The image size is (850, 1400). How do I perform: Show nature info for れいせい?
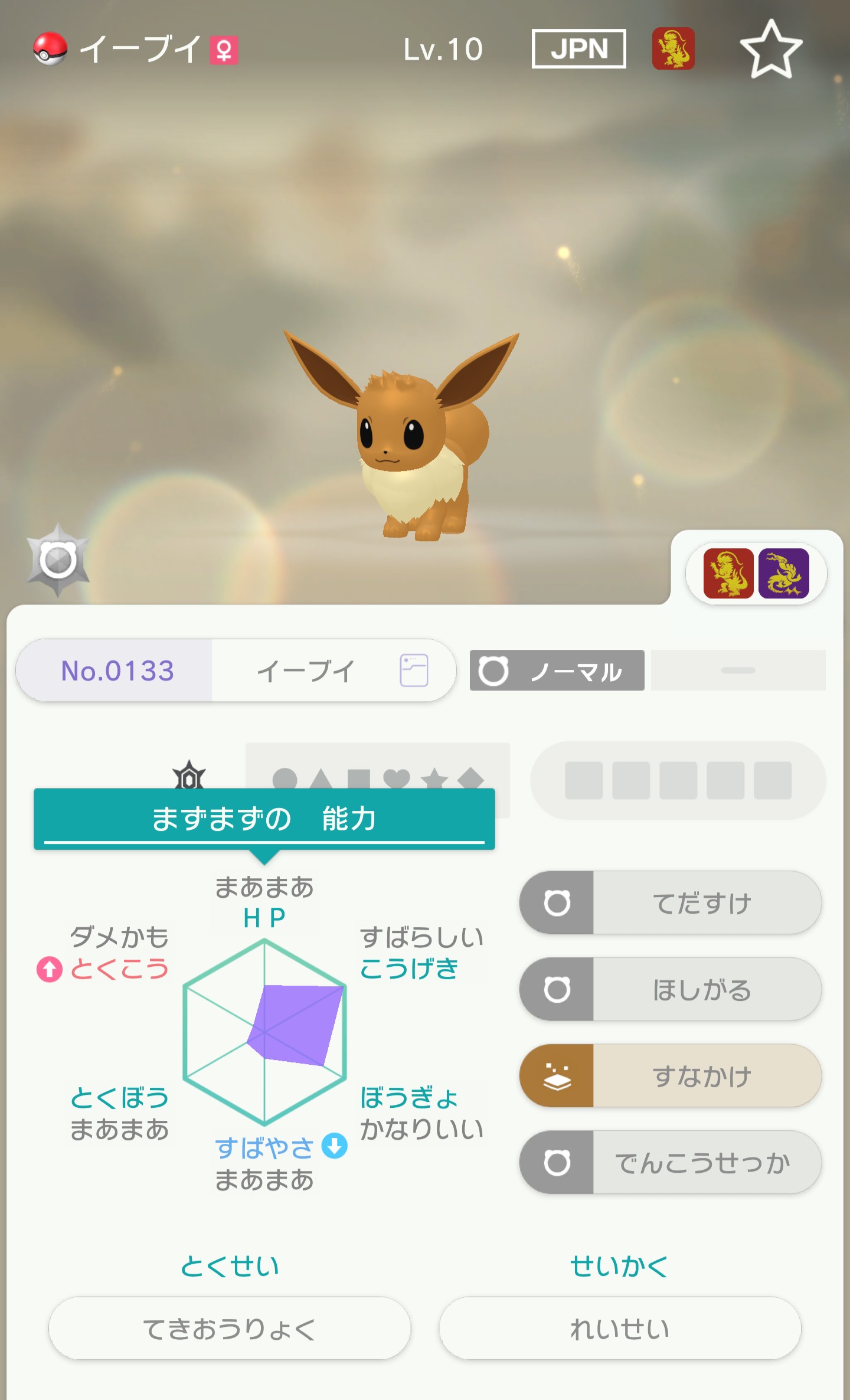click(620, 1329)
